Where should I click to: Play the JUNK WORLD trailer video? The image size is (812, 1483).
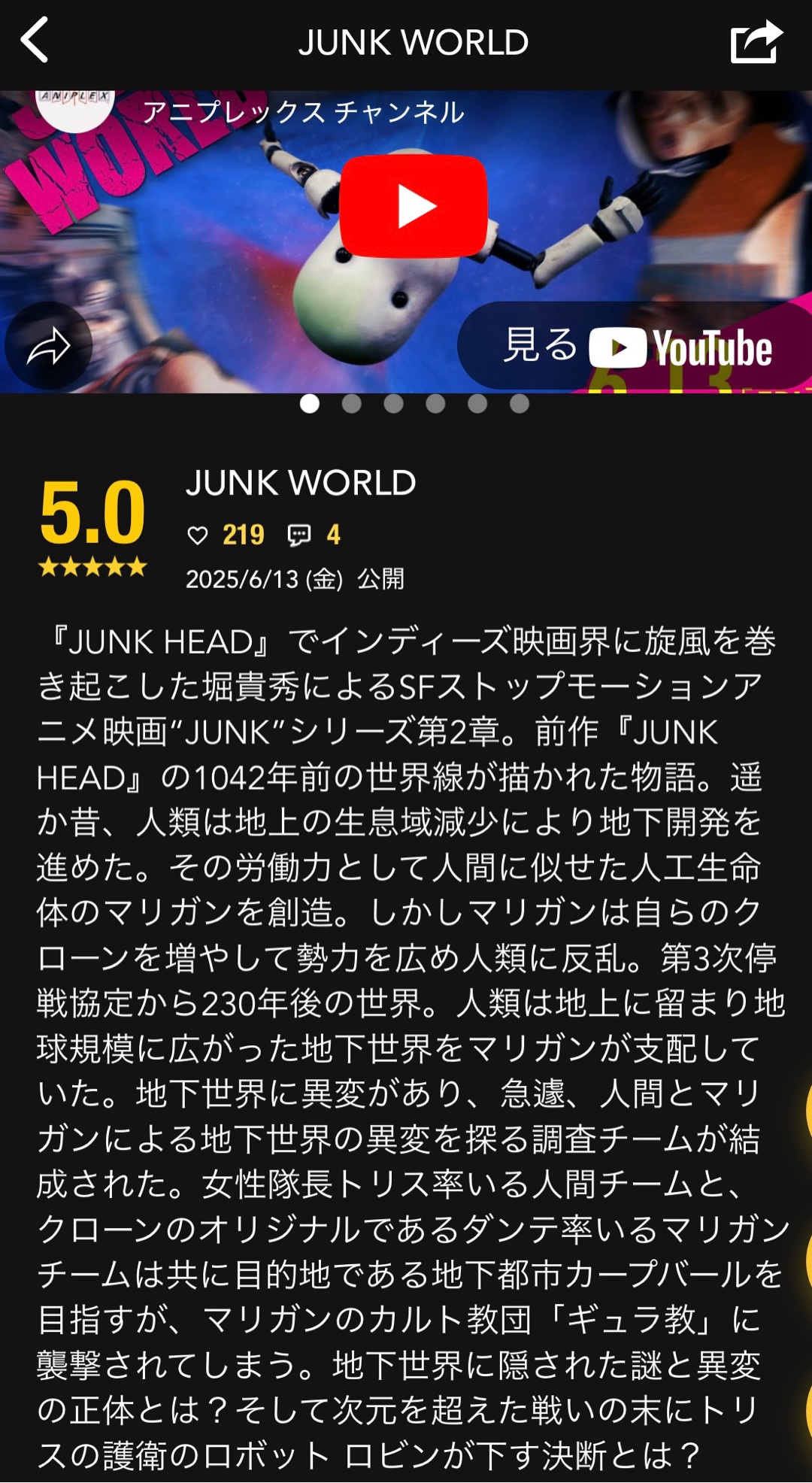413,207
